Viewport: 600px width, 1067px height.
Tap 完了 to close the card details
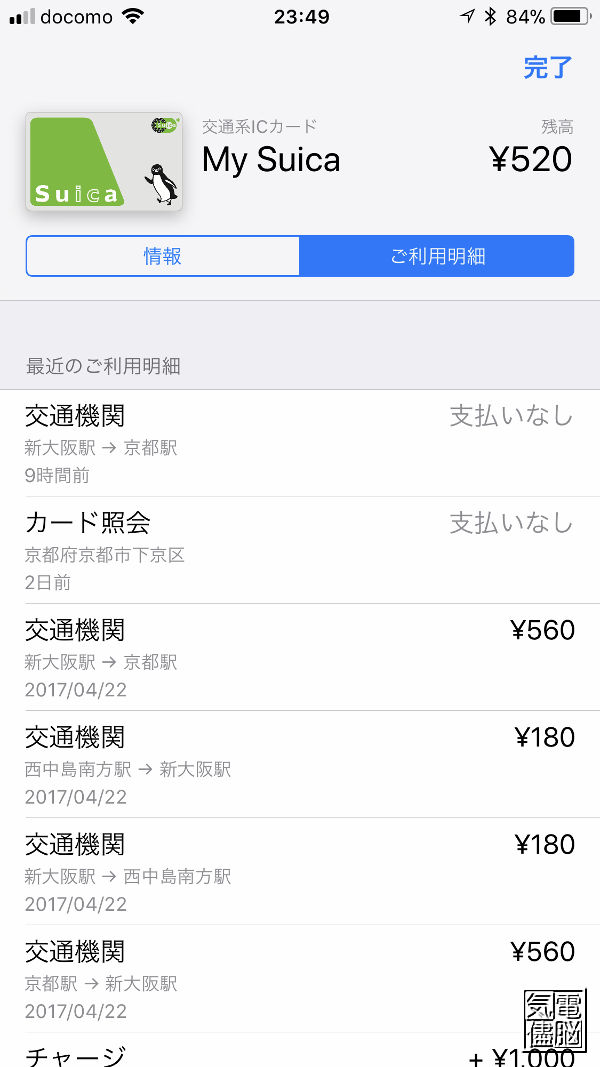click(548, 67)
